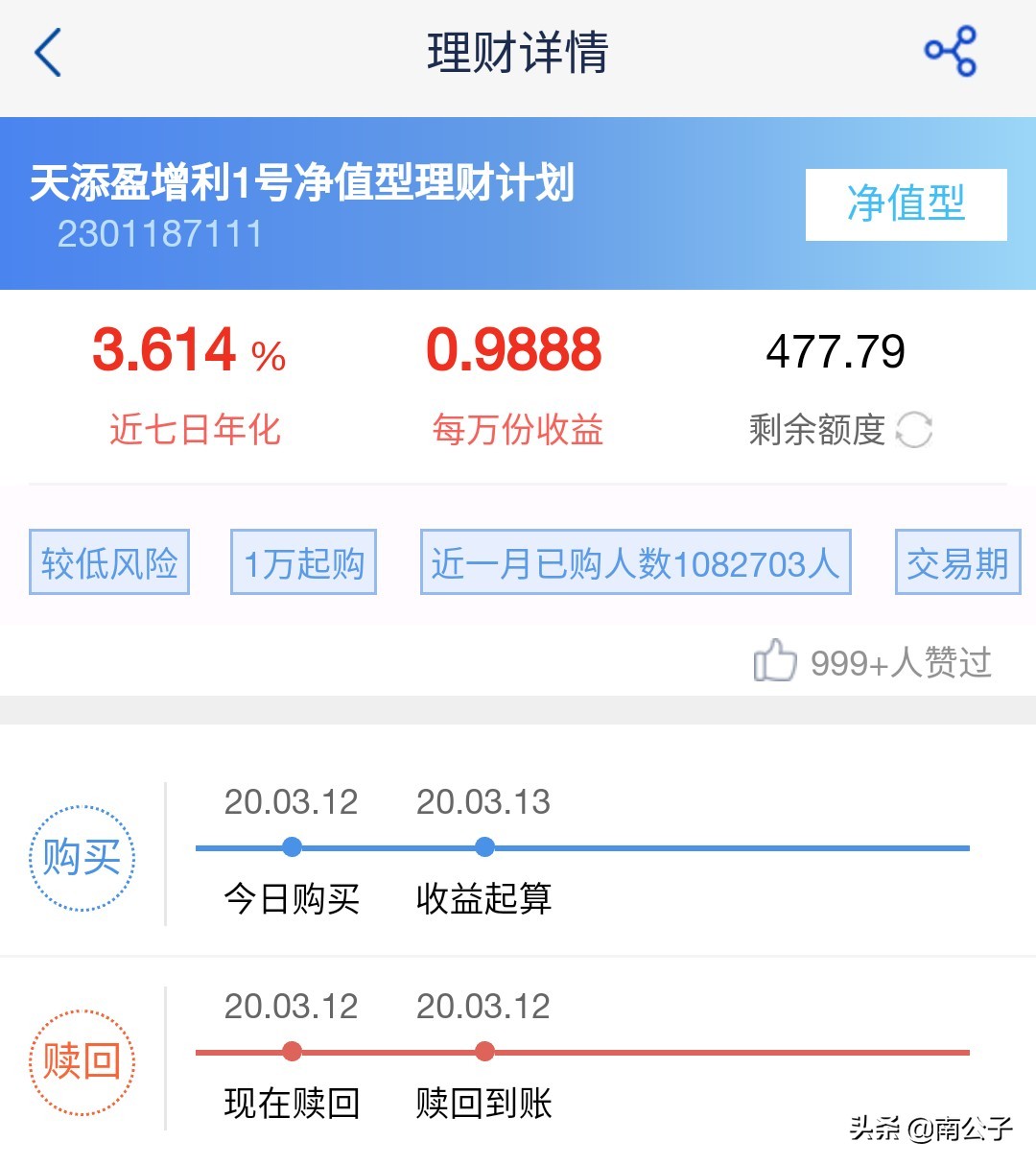Like this product with thumbs-up
The width and height of the screenshot is (1036, 1165).
[x=775, y=661]
